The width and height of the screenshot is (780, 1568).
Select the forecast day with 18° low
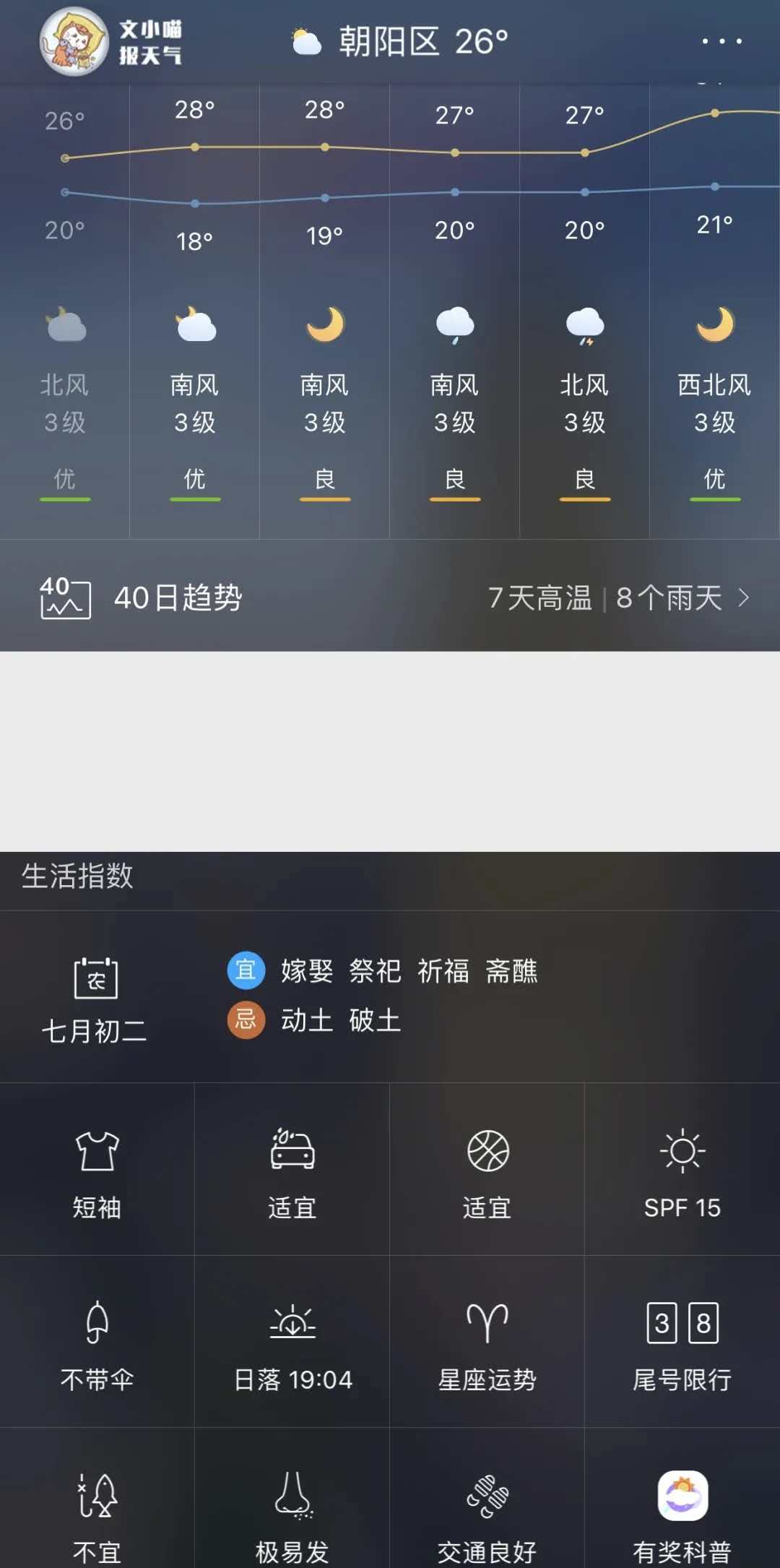click(x=194, y=325)
